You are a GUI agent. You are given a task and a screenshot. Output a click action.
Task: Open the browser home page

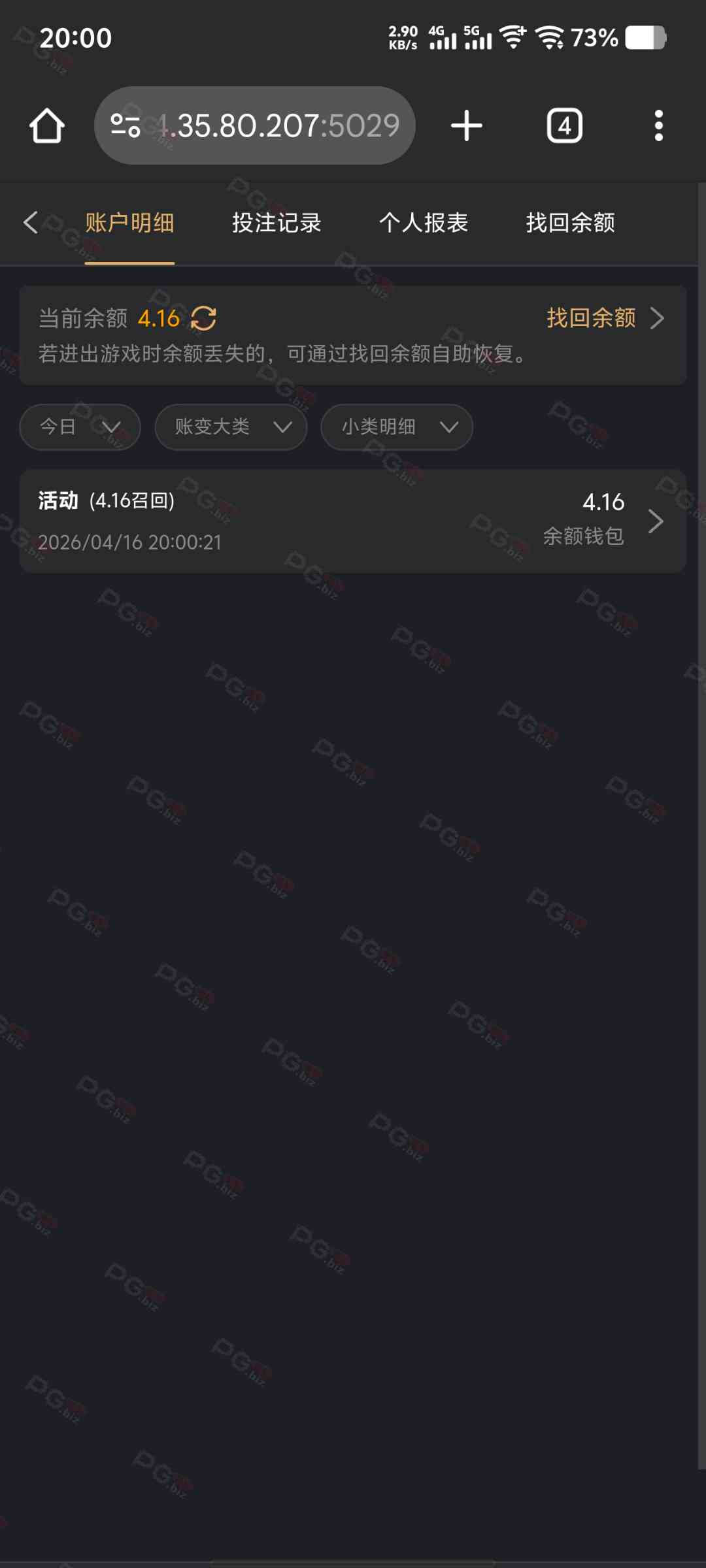pyautogui.click(x=47, y=125)
